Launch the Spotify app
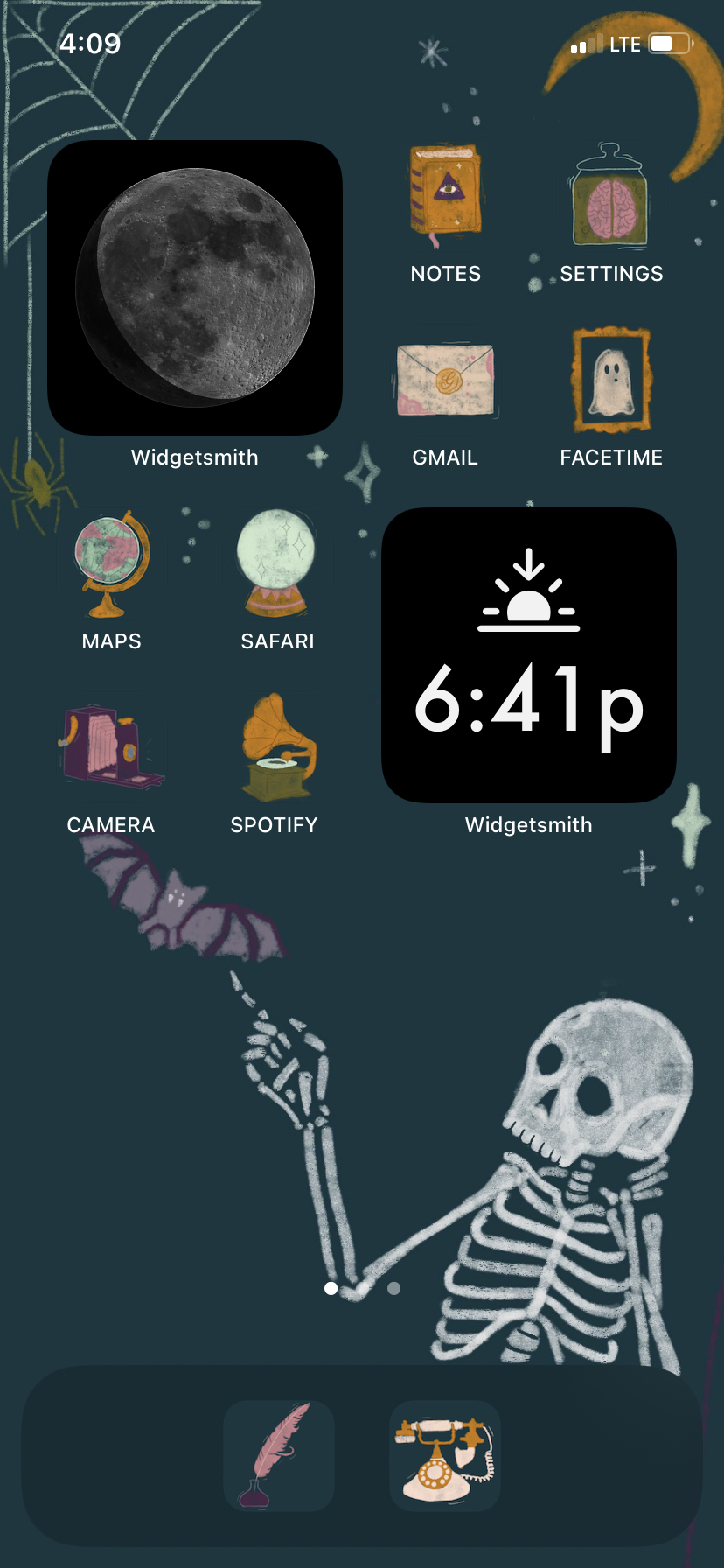 coord(277,746)
